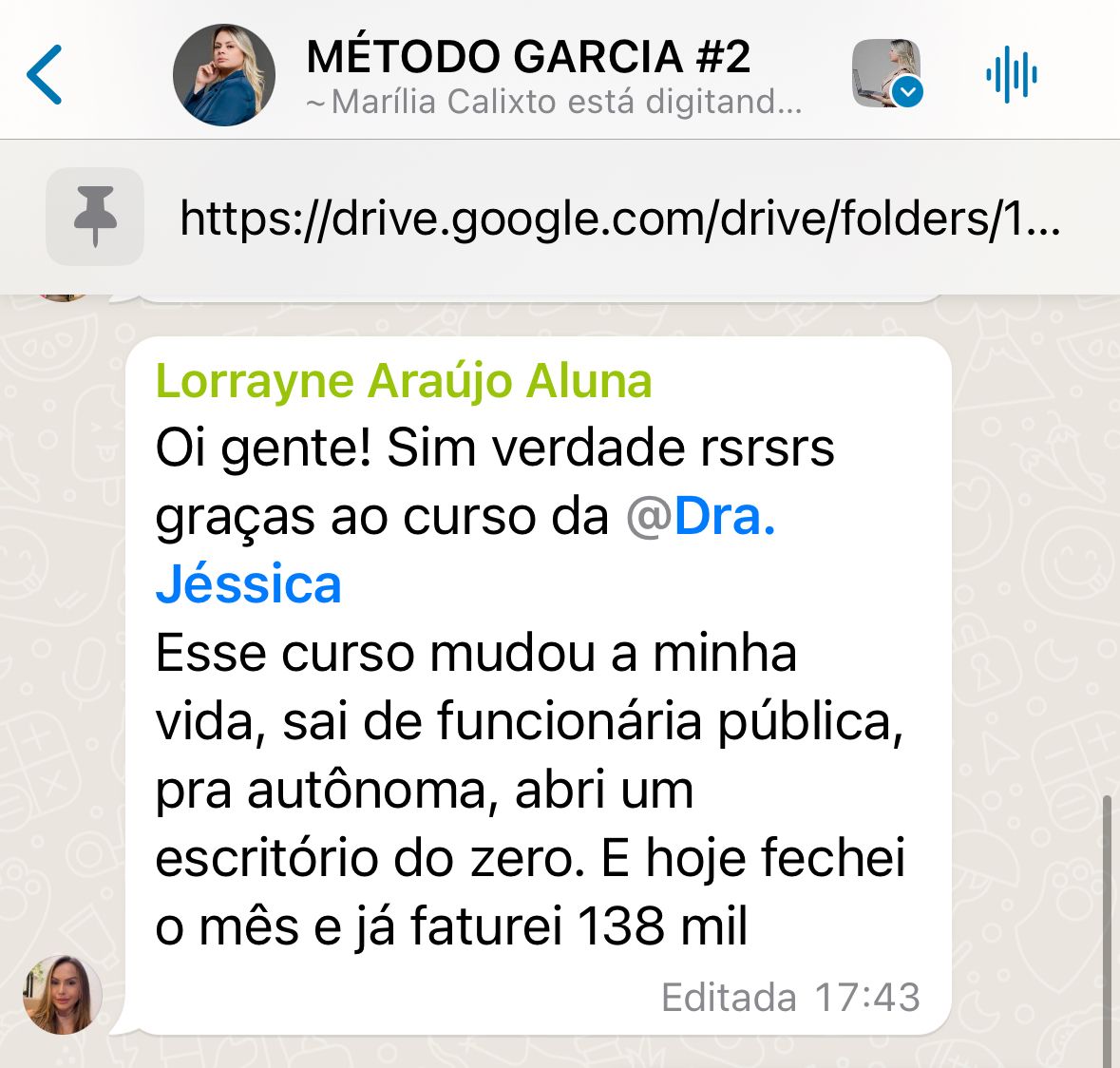Open the sender's avatar beside message

(x=63, y=994)
